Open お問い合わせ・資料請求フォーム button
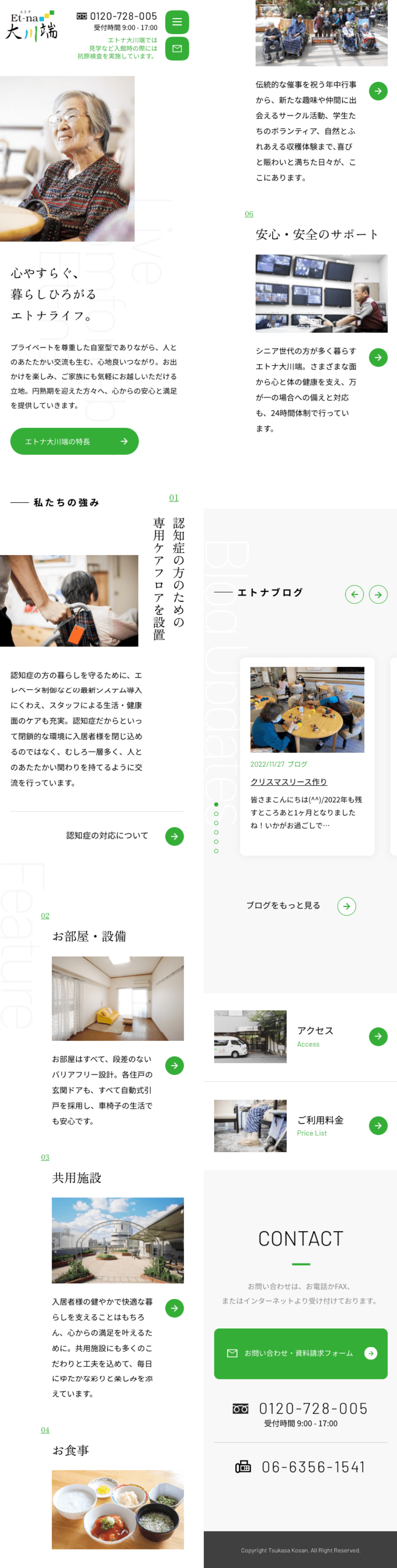This screenshot has width=397, height=1568. tap(301, 1353)
